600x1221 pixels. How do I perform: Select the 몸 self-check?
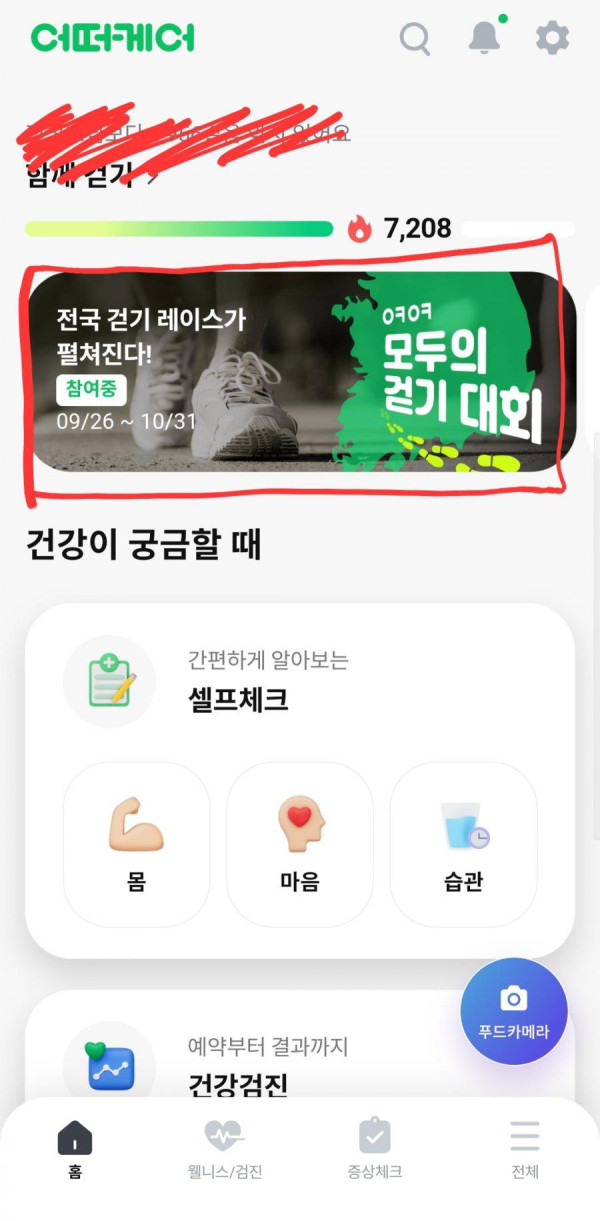[136, 844]
